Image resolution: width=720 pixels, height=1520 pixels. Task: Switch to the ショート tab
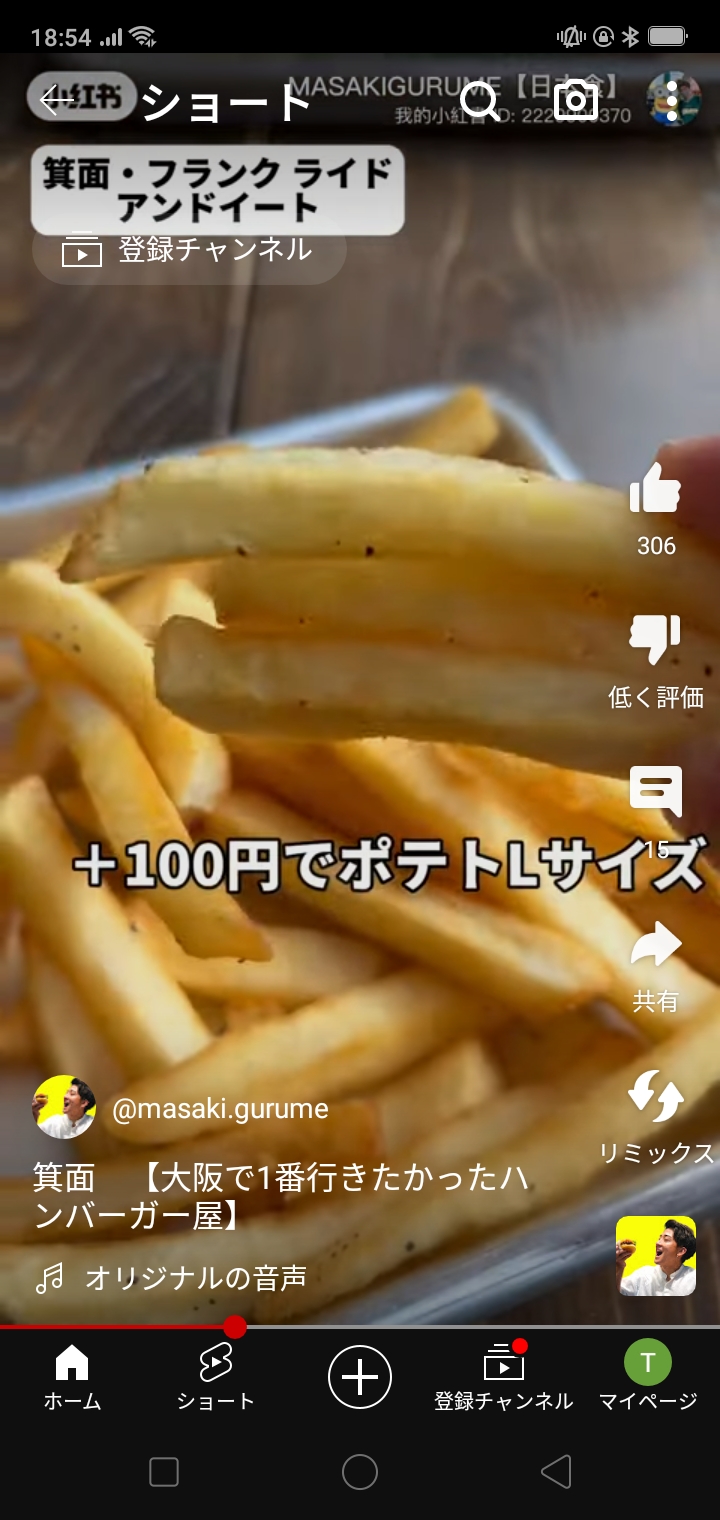pyautogui.click(x=216, y=1377)
